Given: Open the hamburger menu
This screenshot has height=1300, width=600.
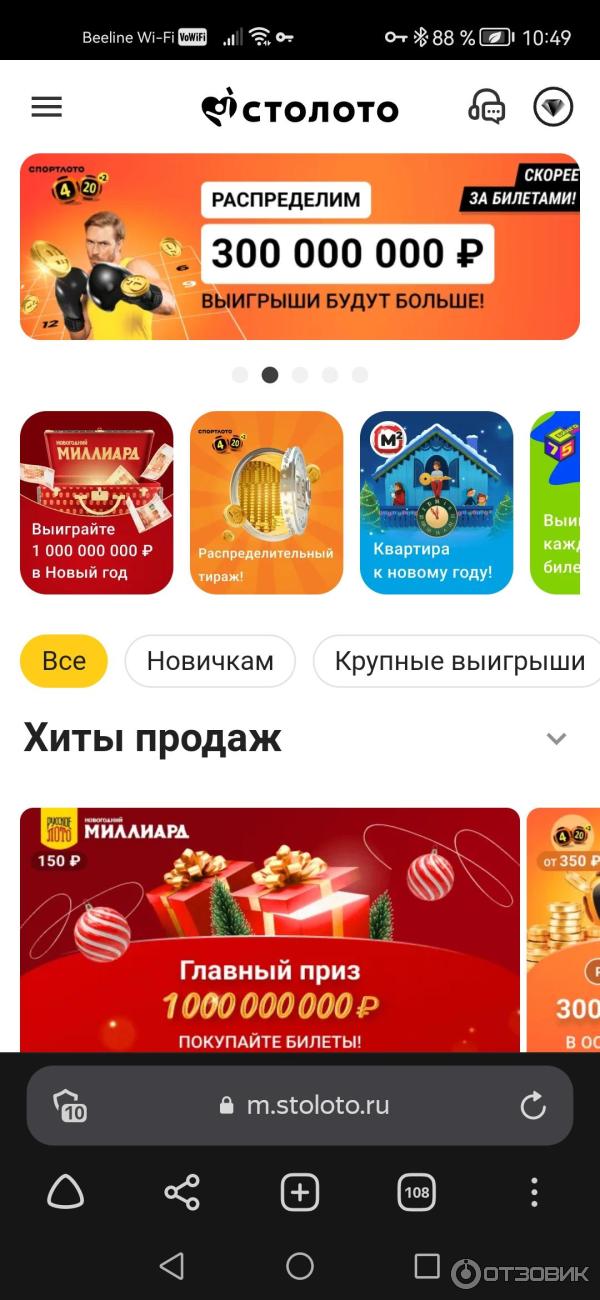Looking at the screenshot, I should click(x=47, y=108).
